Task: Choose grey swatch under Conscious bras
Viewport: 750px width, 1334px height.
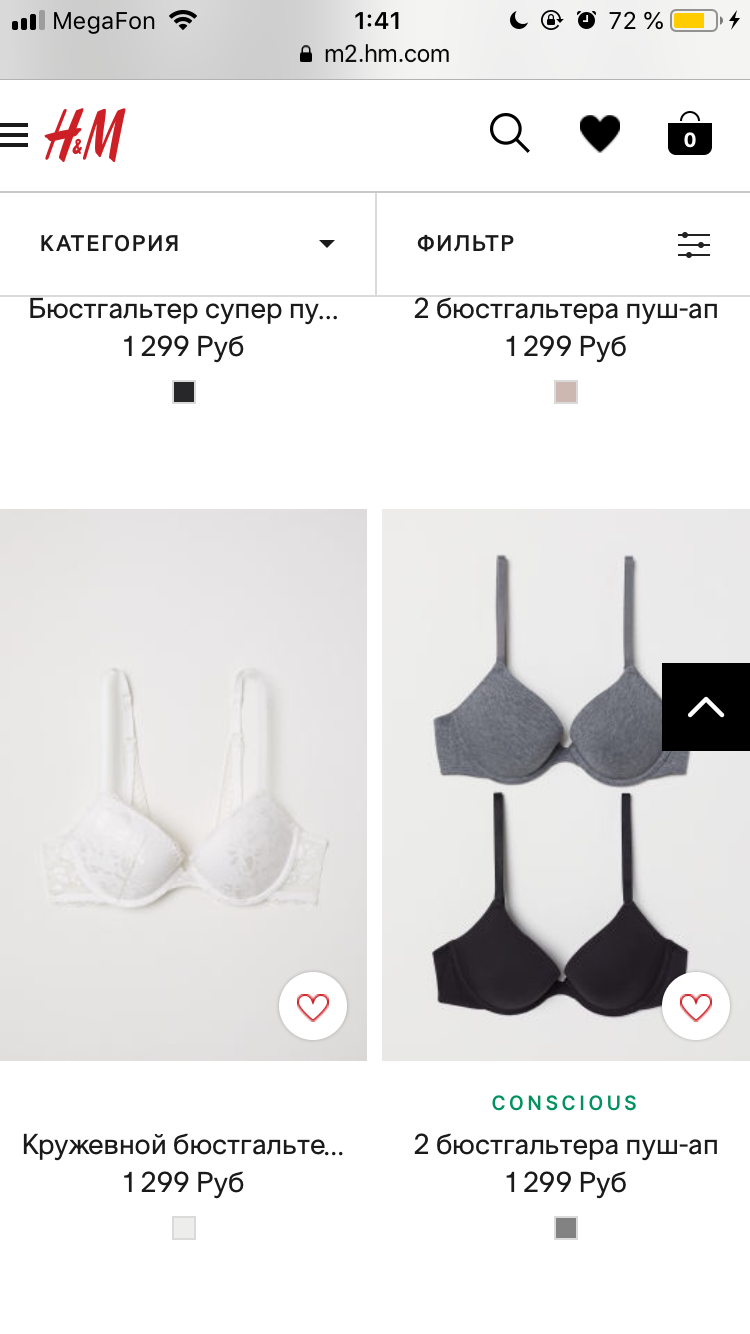Action: [x=566, y=1228]
